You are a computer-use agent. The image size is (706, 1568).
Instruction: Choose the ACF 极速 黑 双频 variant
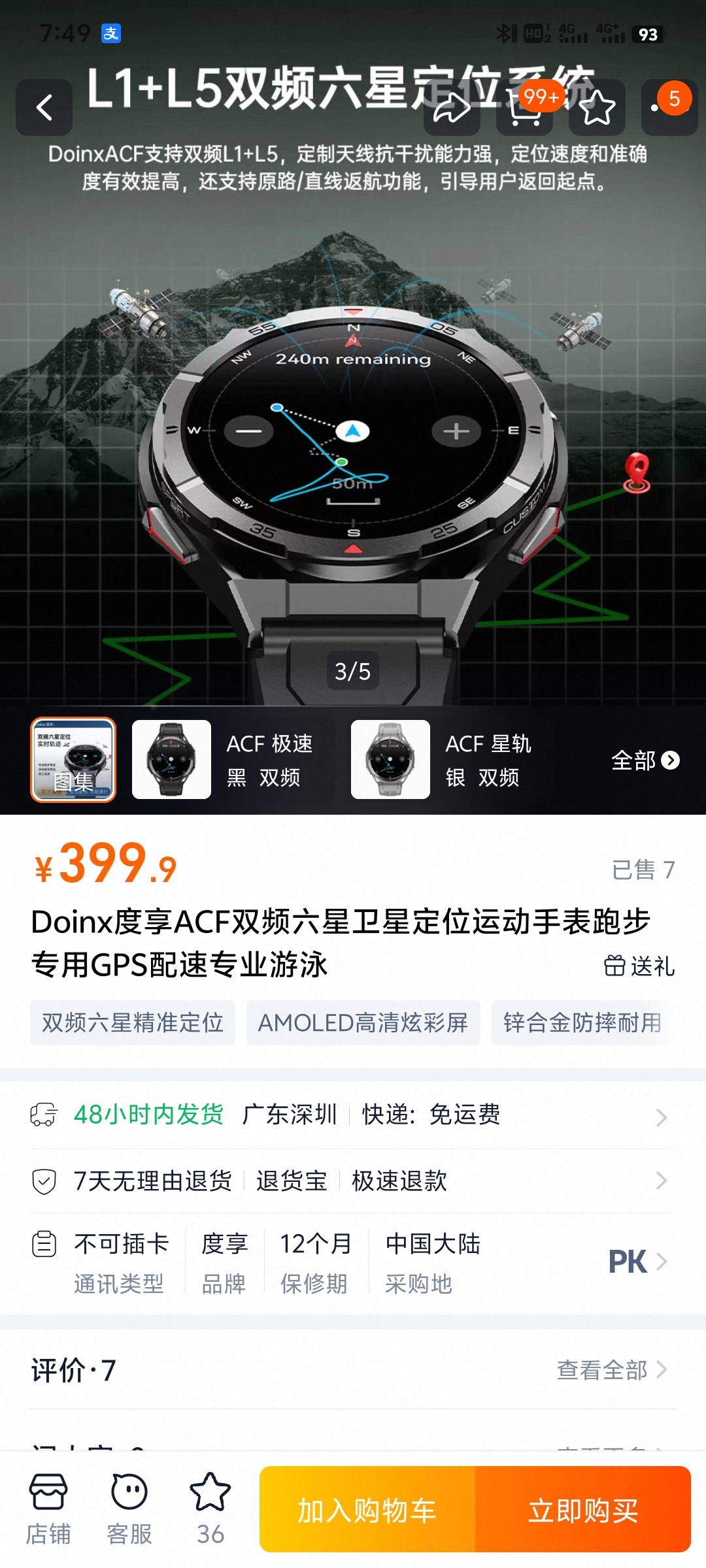click(x=222, y=760)
